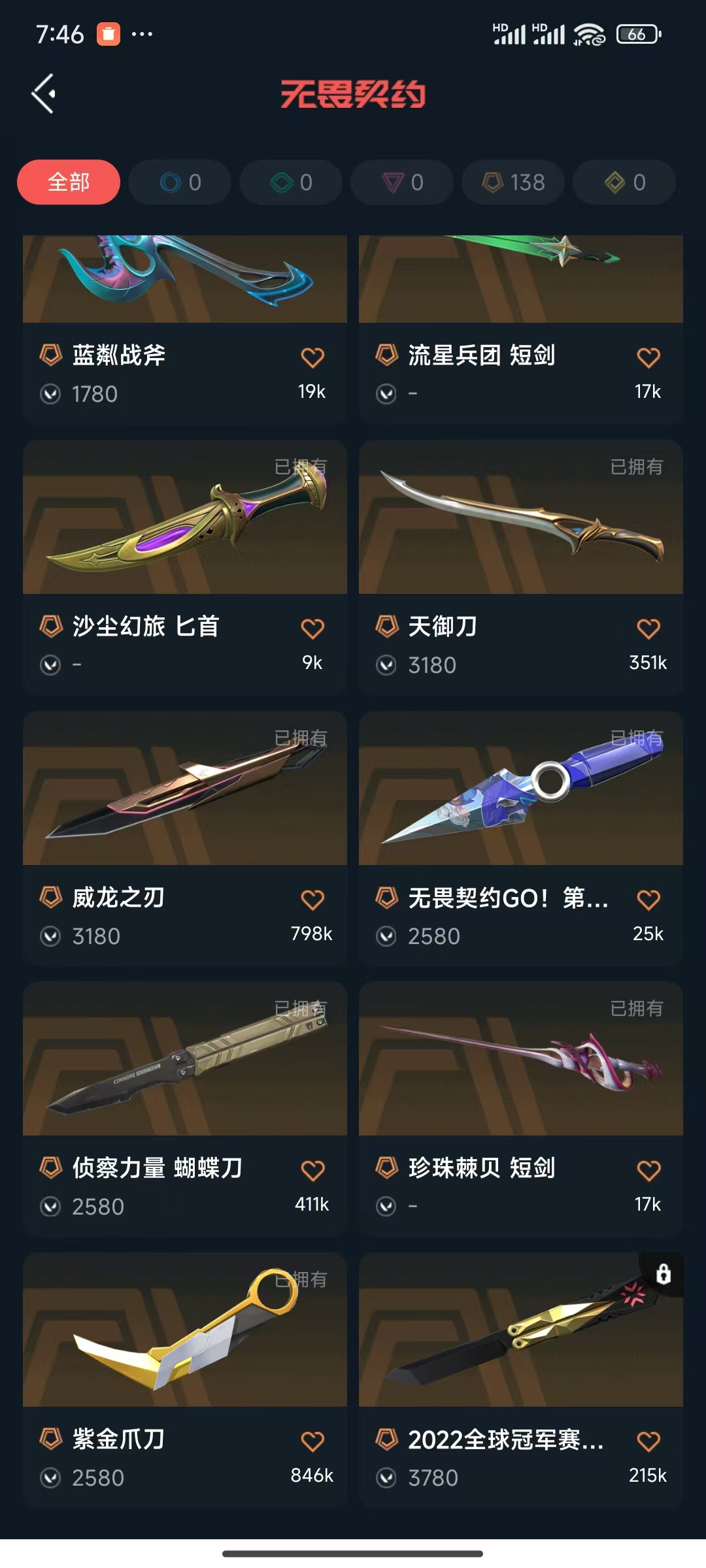Filter by the purple triangle tier
Screen dimensions: 706x1568
pos(402,182)
